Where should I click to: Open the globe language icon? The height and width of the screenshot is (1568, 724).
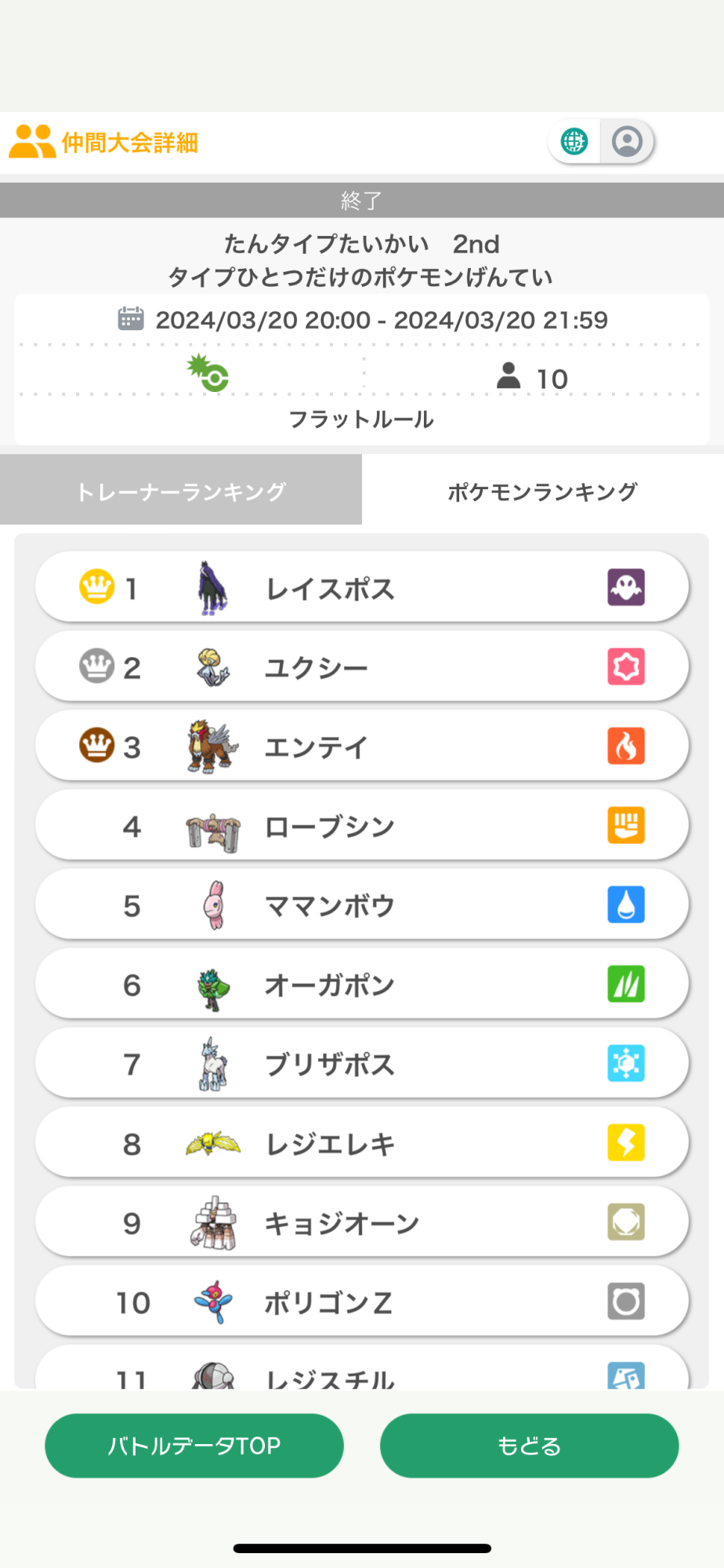click(x=574, y=142)
